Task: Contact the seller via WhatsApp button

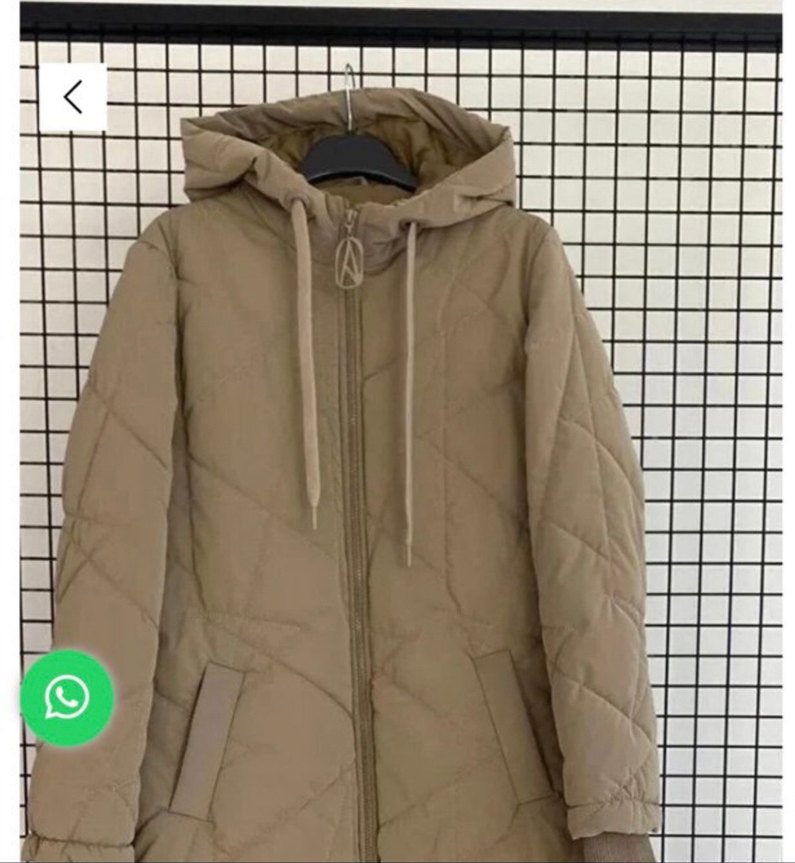Action: point(67,697)
